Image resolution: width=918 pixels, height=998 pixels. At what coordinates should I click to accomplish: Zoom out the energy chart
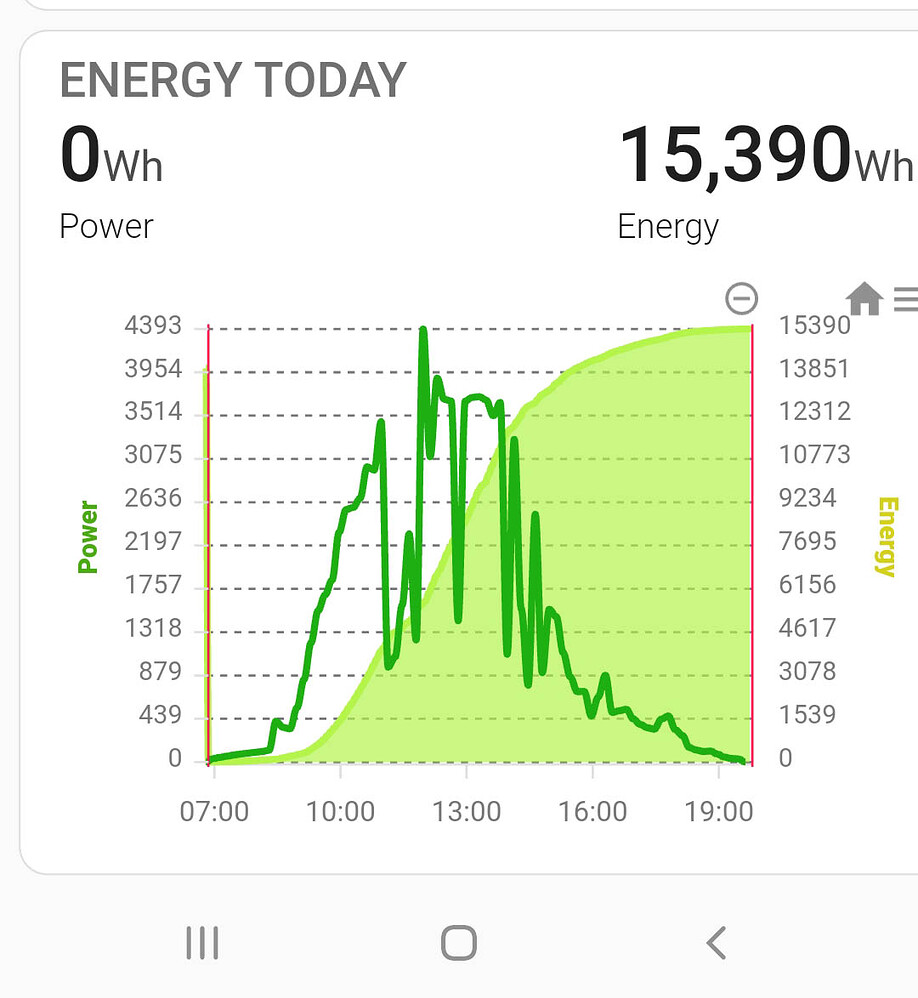(x=741, y=298)
